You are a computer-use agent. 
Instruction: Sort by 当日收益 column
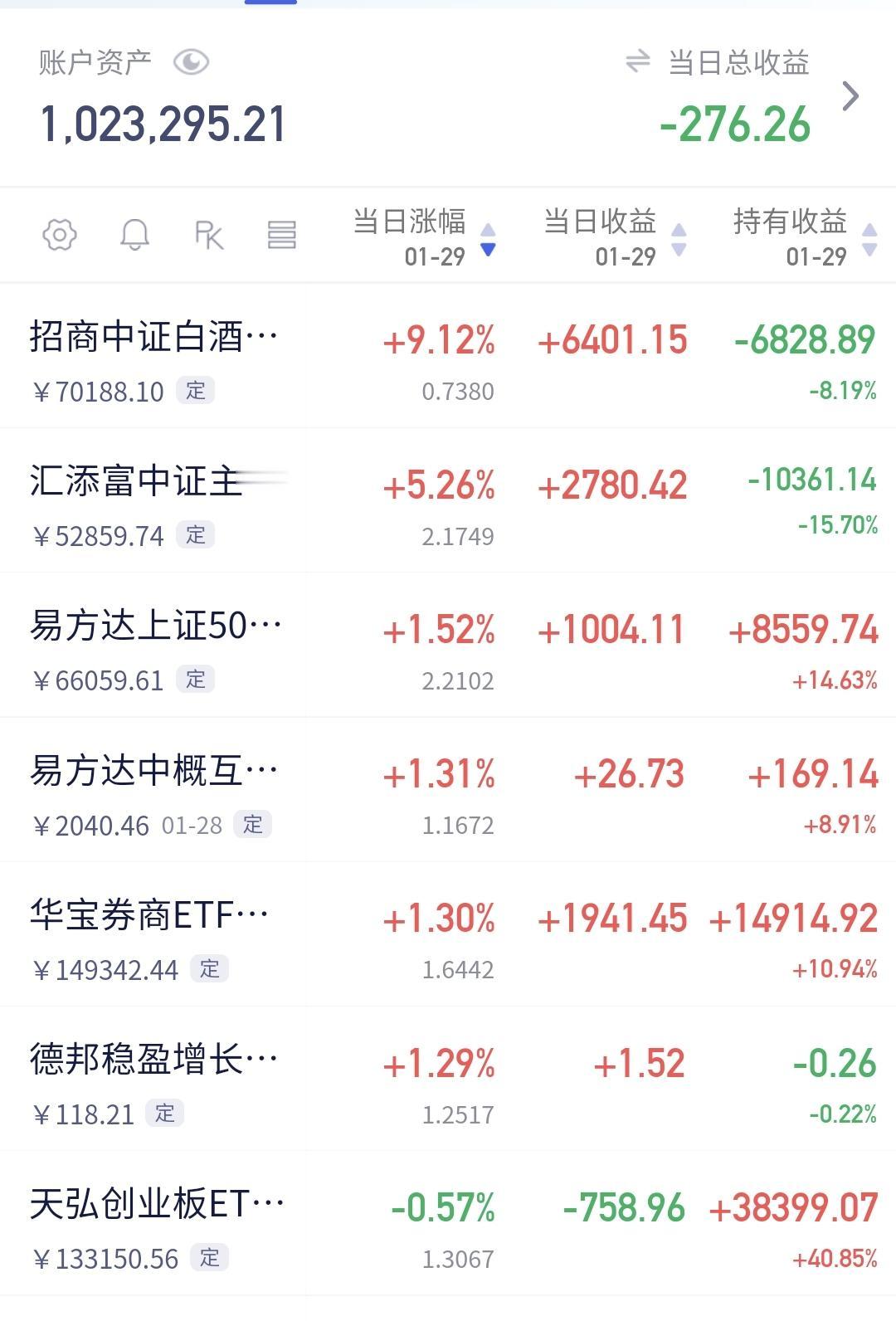[x=615, y=237]
